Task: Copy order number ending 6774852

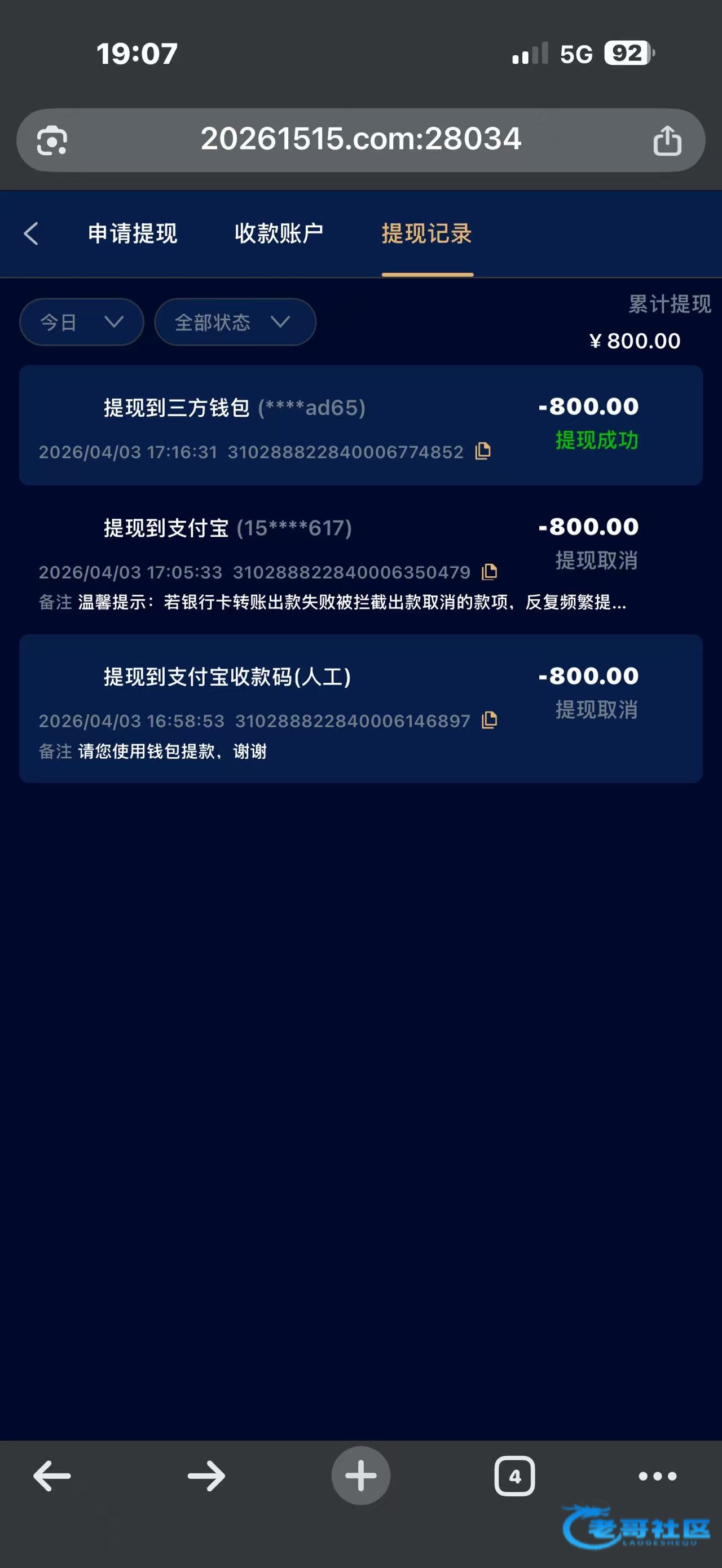Action: tap(483, 451)
